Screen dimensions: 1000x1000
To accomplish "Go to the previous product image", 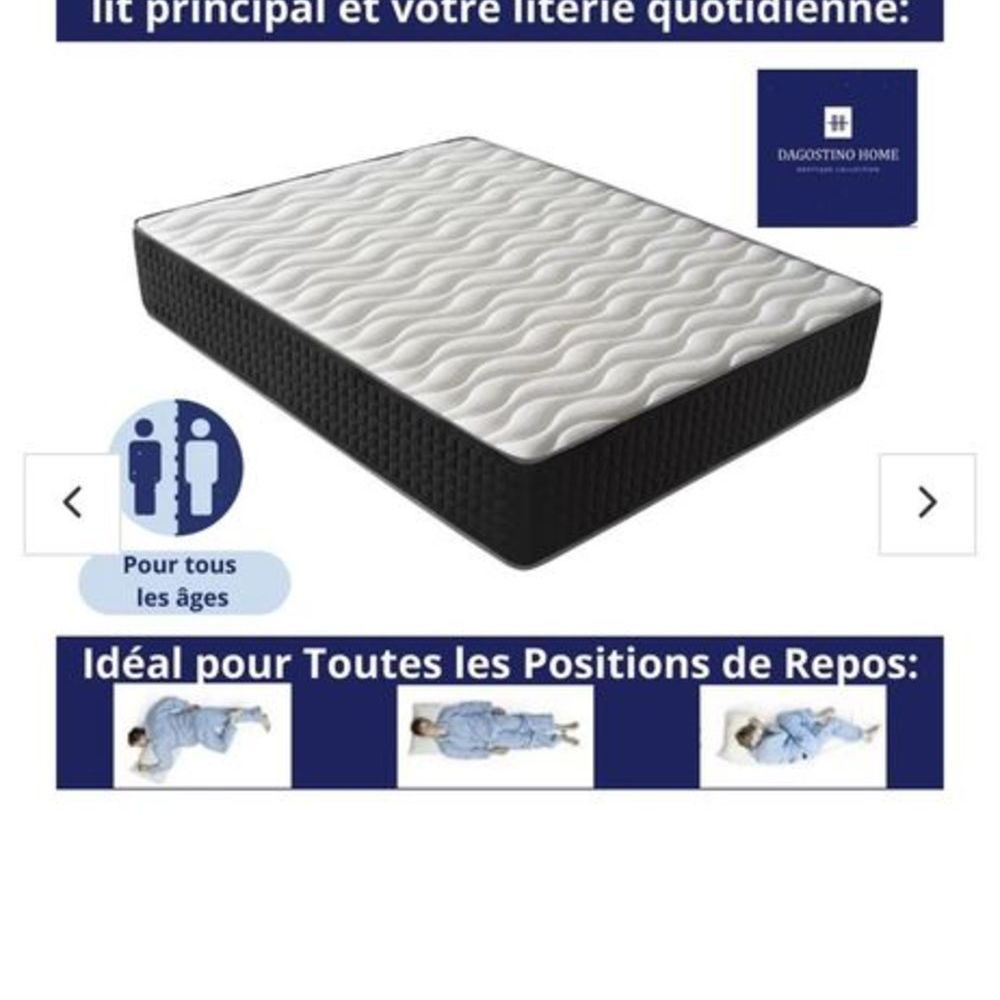I will point(72,503).
